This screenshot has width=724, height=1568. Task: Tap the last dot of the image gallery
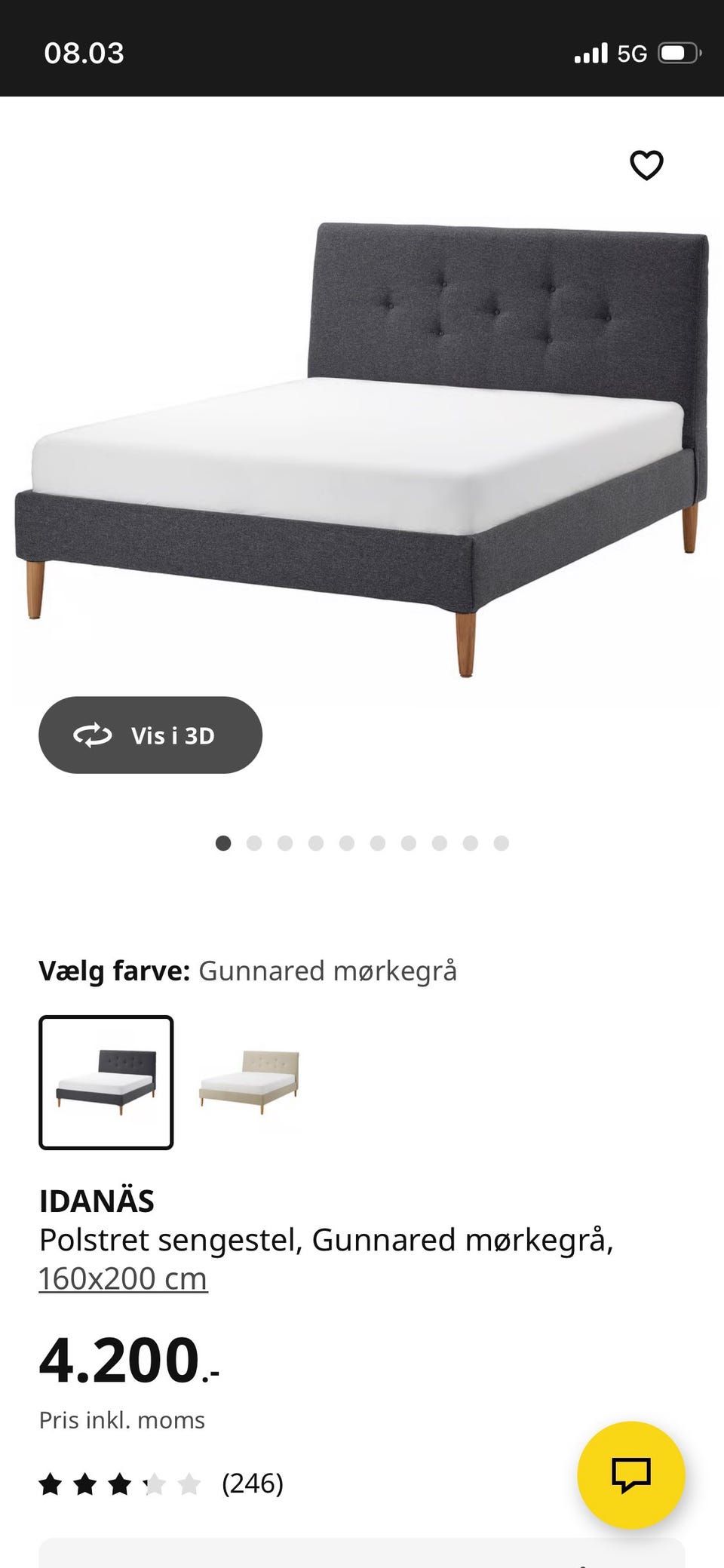tap(500, 843)
